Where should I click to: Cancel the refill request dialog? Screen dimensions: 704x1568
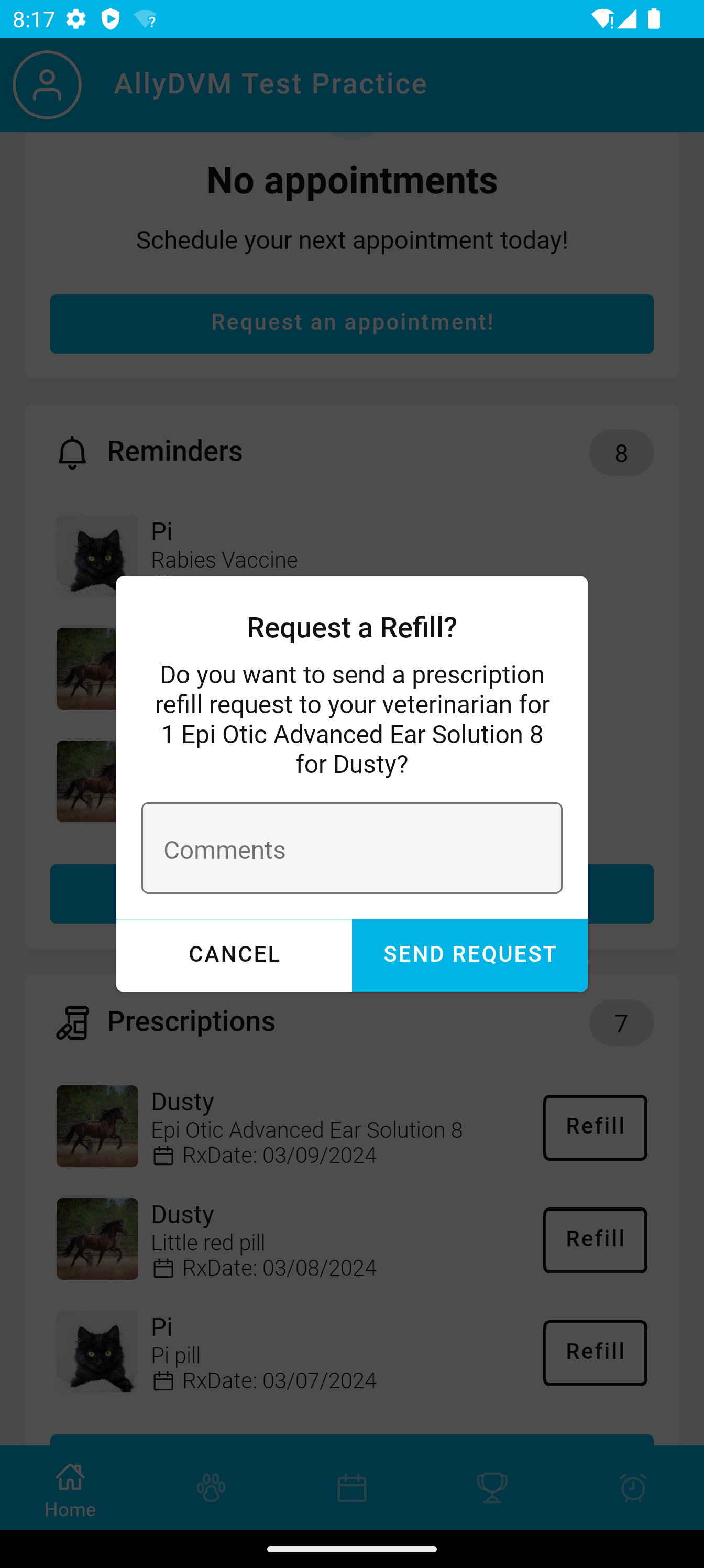(234, 954)
